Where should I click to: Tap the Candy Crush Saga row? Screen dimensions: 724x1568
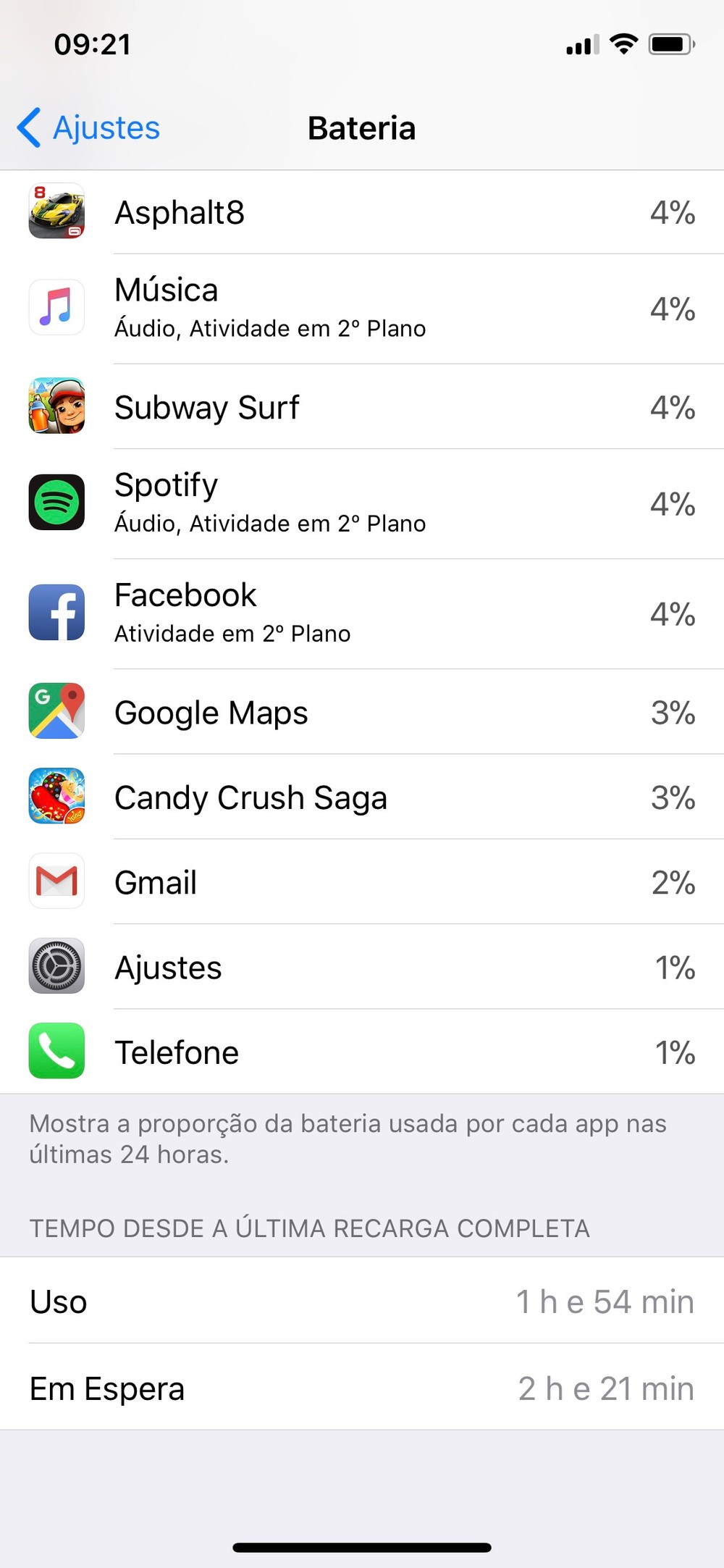tap(362, 797)
